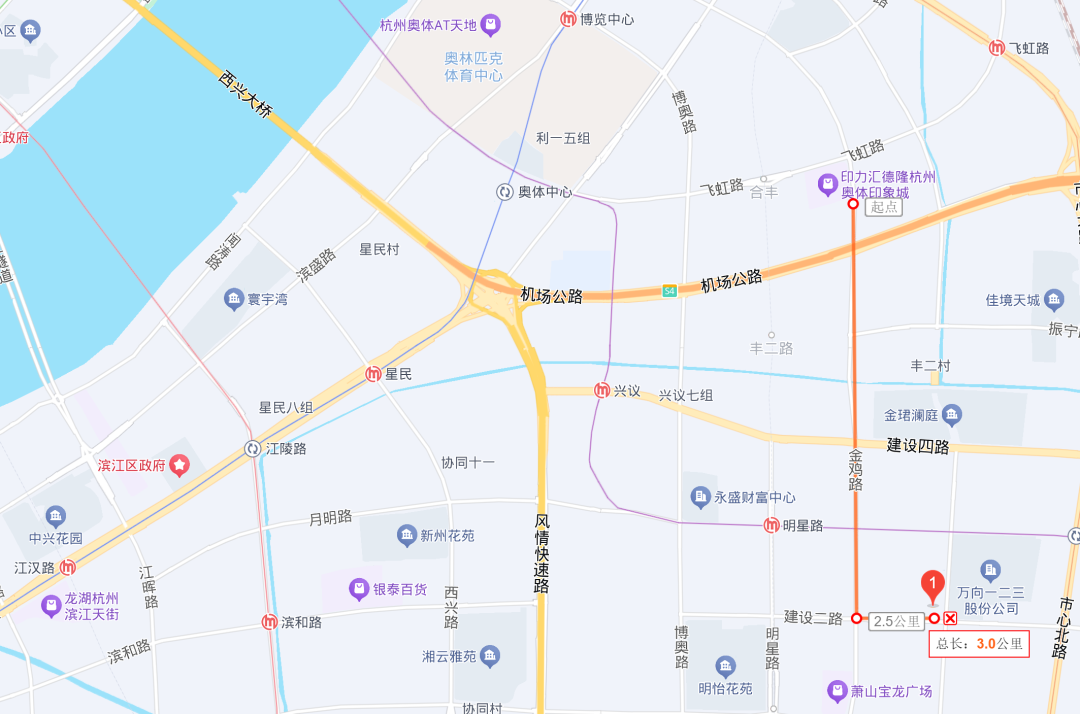1080x714 pixels.
Task: Open the 杭州奥体AT天地 mall marker
Action: 490,24
